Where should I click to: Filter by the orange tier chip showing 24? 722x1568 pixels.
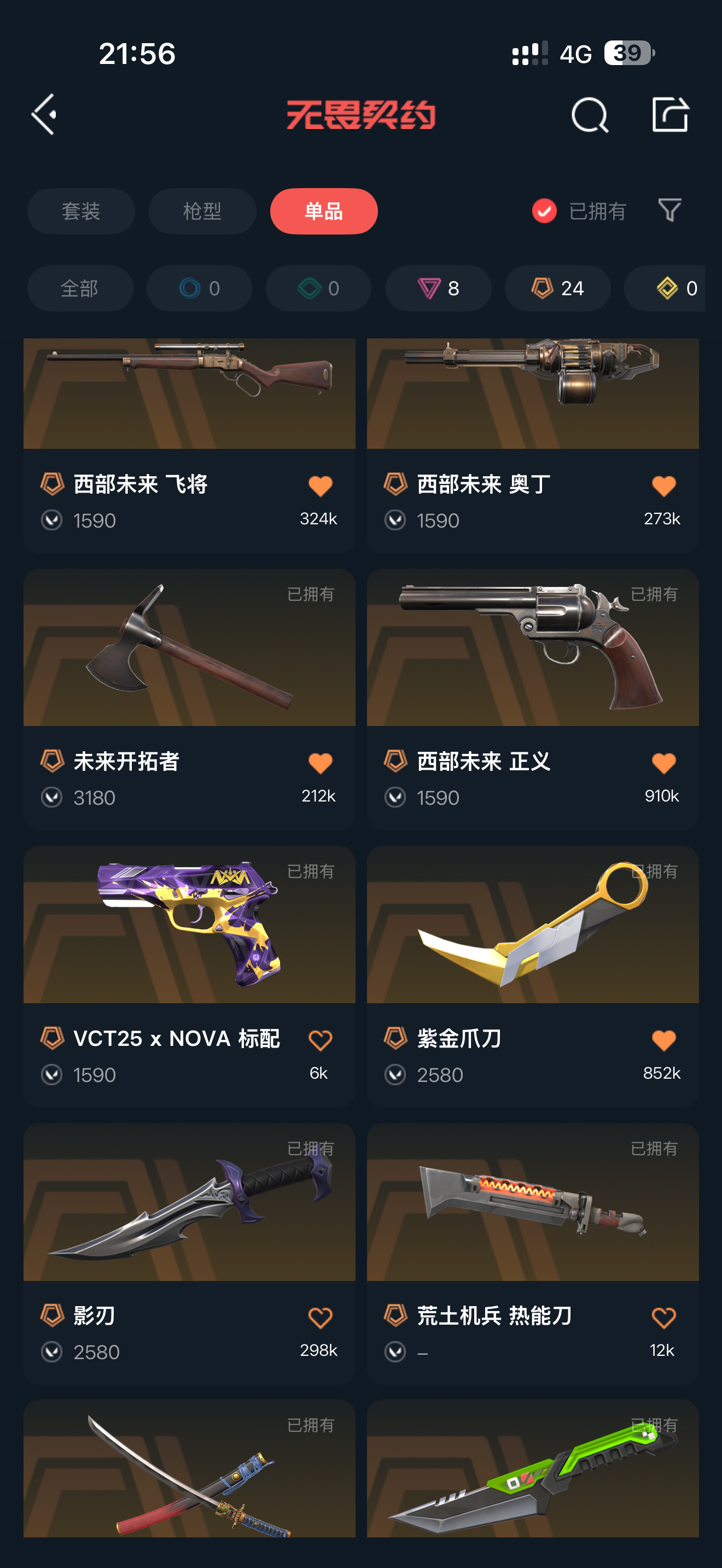pos(557,288)
